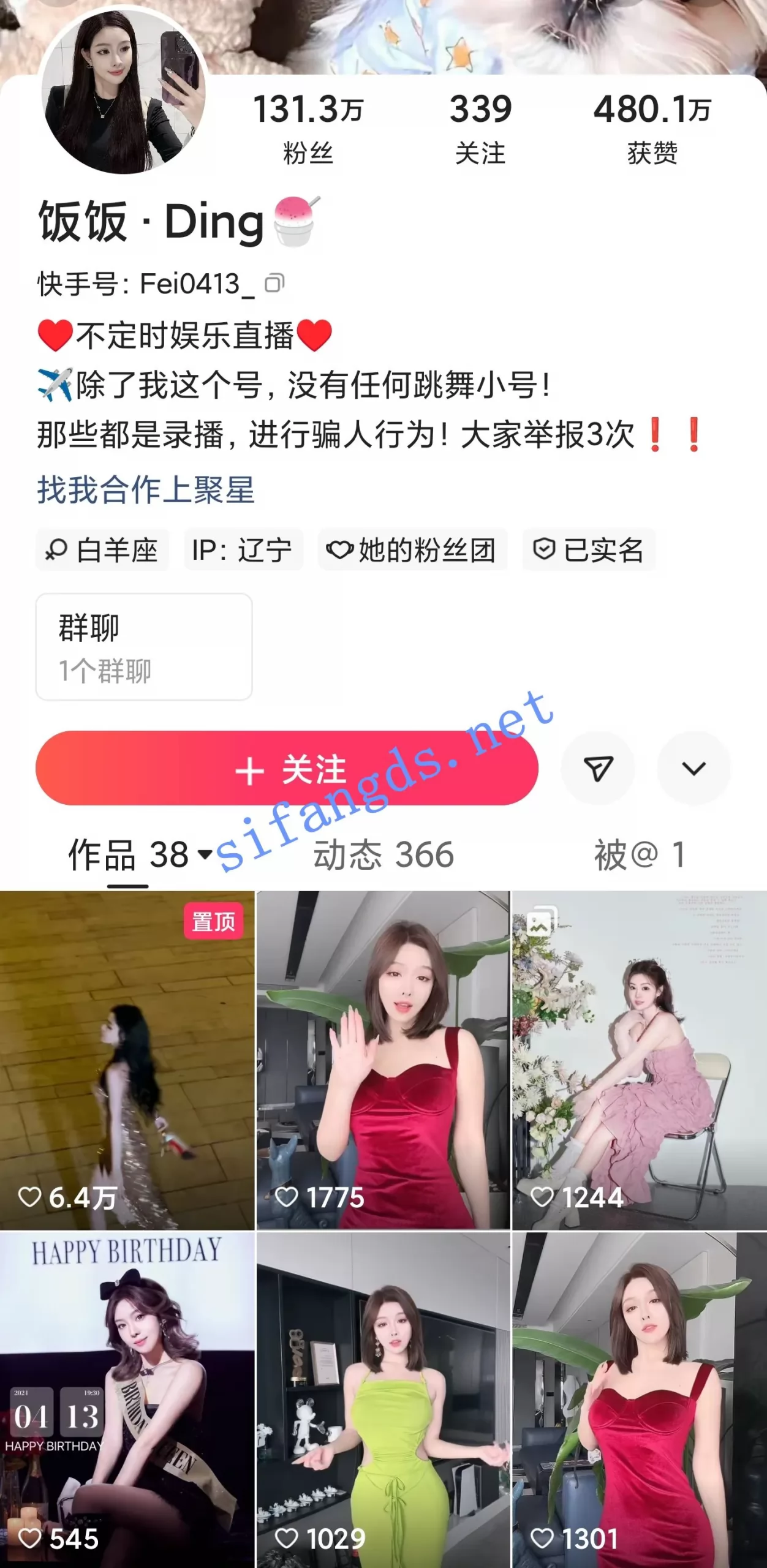This screenshot has height=1568, width=767.
Task: Copy the Kuaishou ID Fei0413_
Action: pos(274,284)
